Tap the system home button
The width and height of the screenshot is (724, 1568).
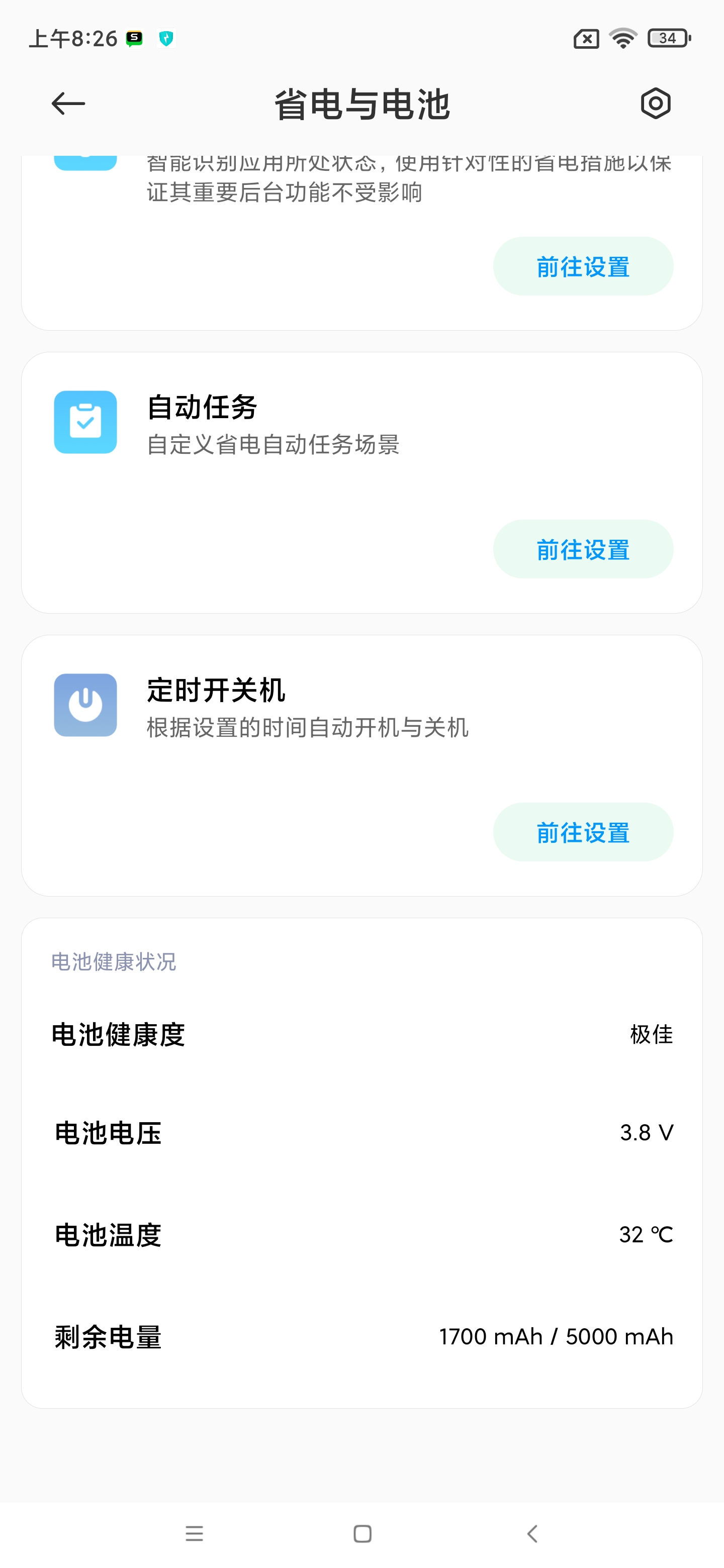coord(363,1534)
